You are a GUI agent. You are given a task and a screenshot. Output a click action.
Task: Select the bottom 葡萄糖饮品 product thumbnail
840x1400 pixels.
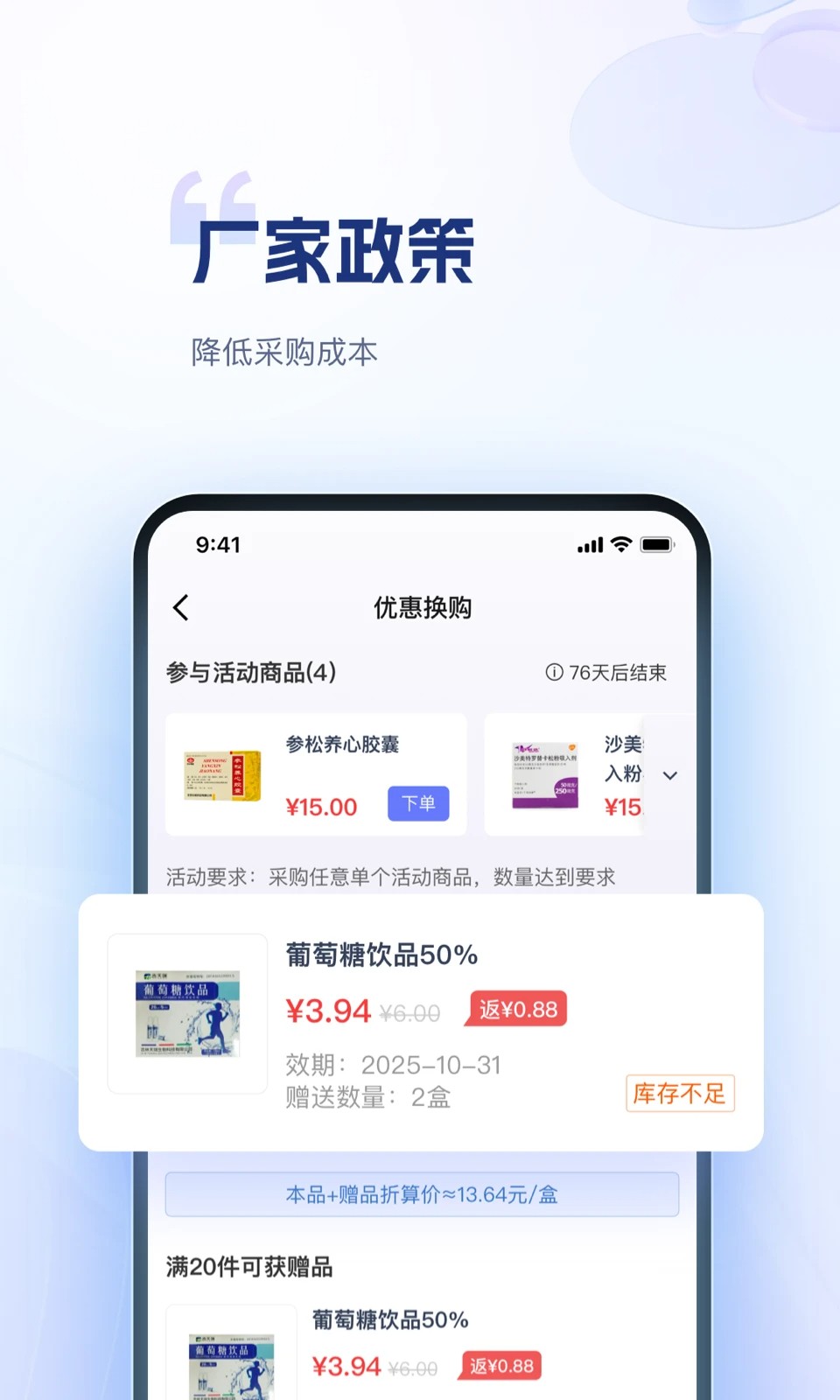(230, 1361)
